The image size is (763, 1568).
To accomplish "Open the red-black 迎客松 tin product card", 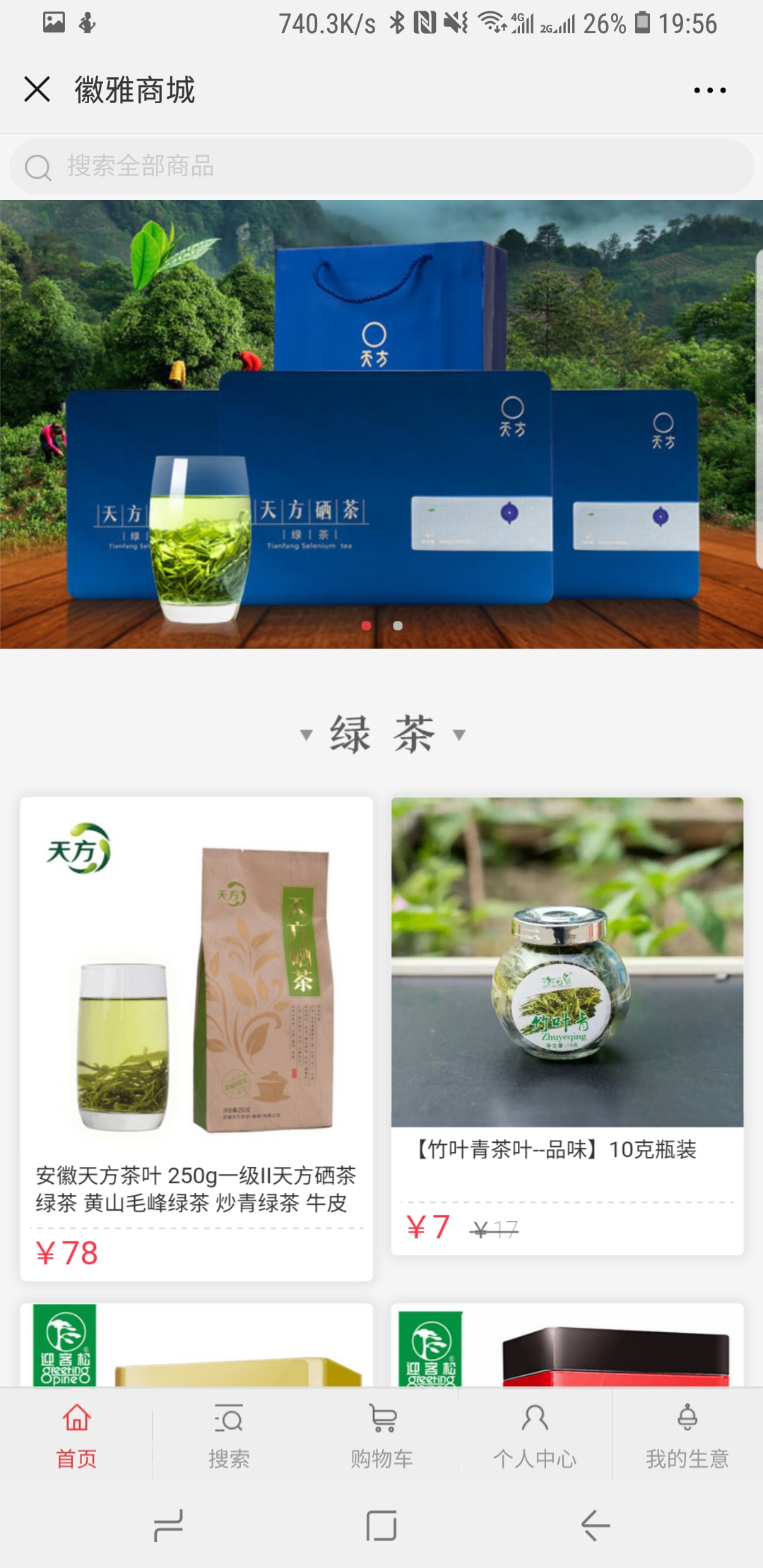I will [x=567, y=1346].
